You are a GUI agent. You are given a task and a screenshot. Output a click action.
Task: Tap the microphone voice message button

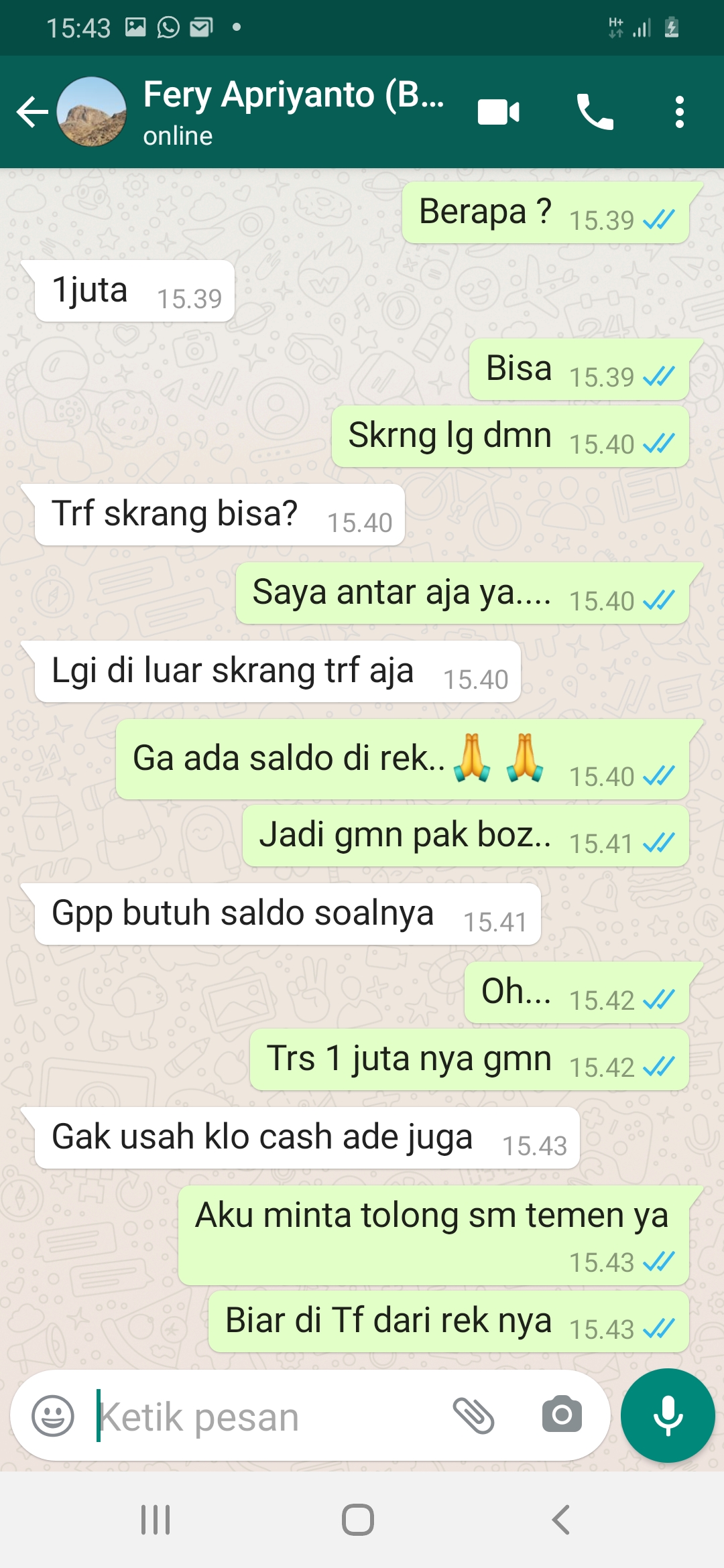coord(668,1415)
